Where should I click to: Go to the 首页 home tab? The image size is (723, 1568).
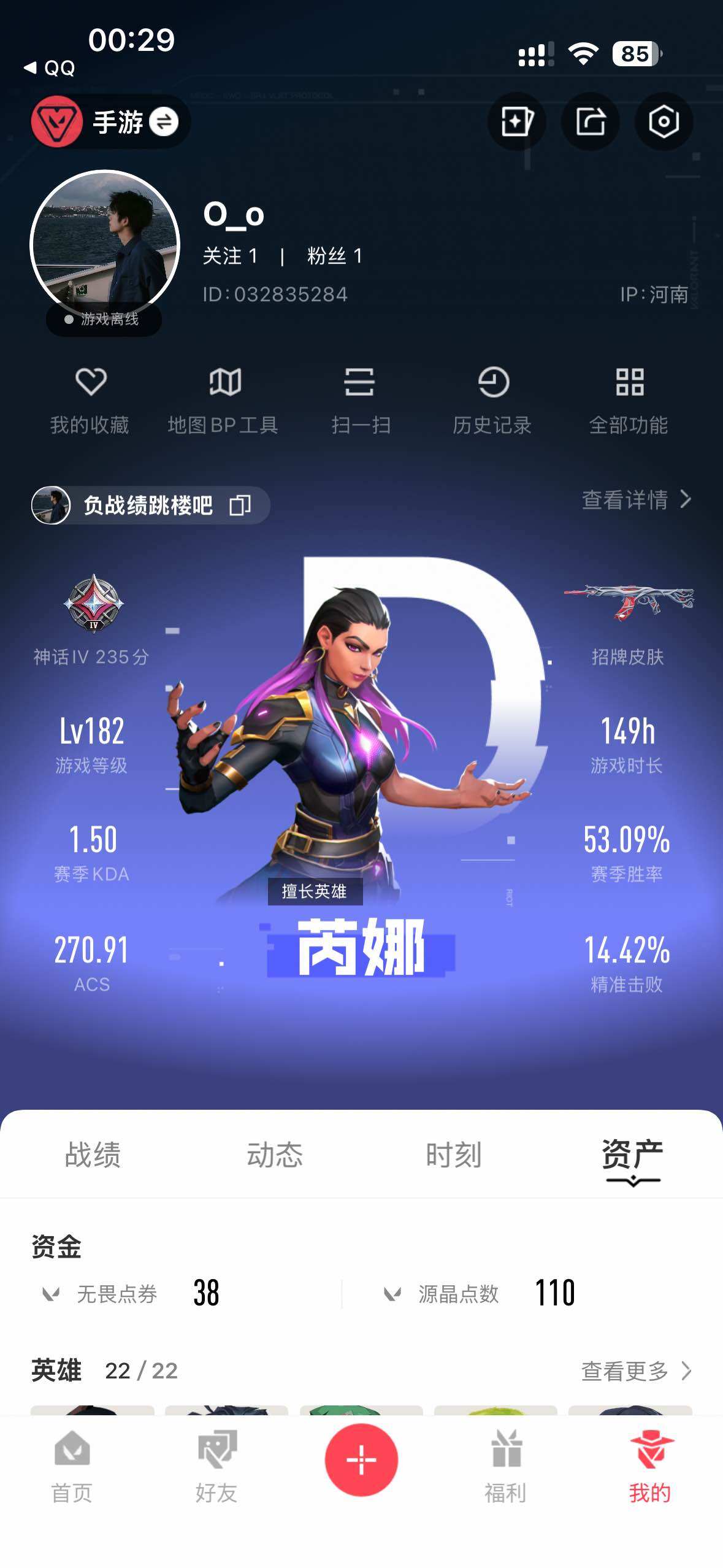72,1466
